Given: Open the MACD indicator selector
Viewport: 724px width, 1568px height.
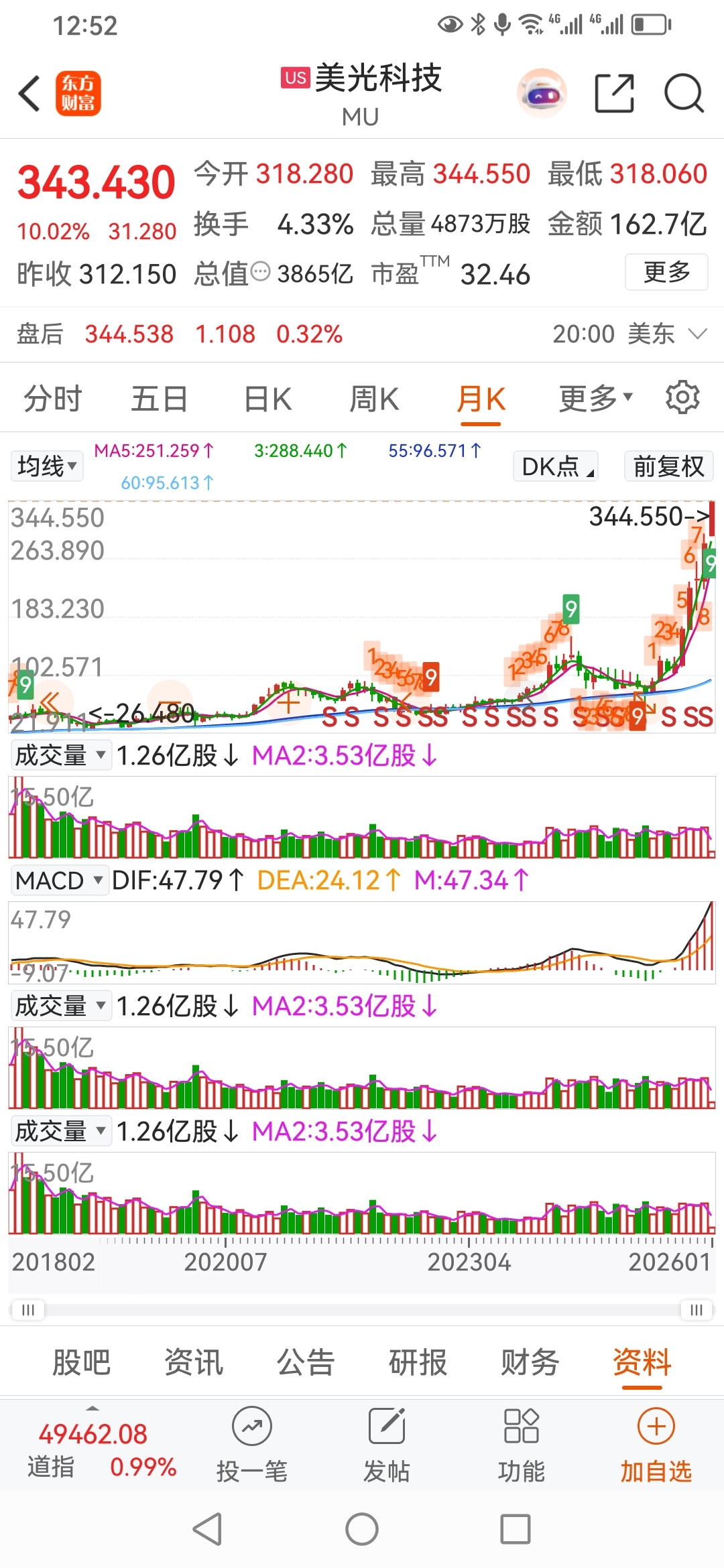Looking at the screenshot, I should [59, 880].
